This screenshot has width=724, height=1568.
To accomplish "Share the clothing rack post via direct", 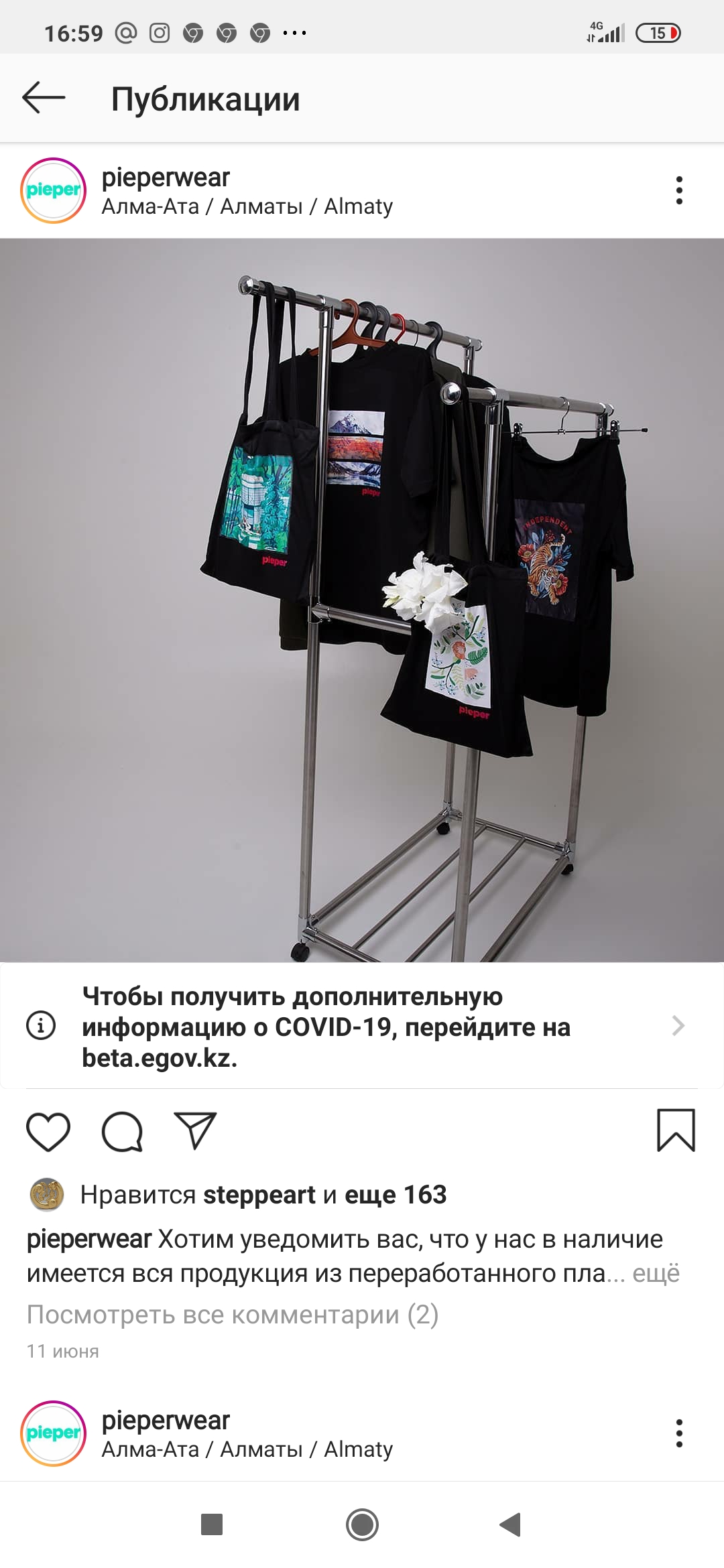I will tap(195, 1131).
